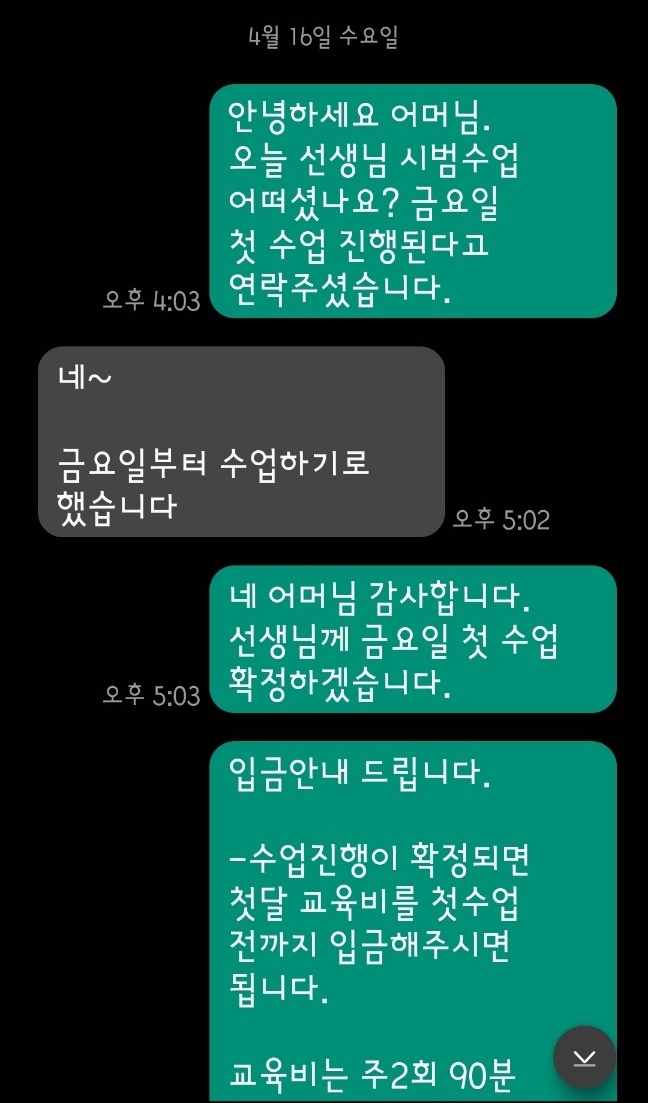Jump to the latest message in chat
The width and height of the screenshot is (648, 1103).
pyautogui.click(x=585, y=1057)
